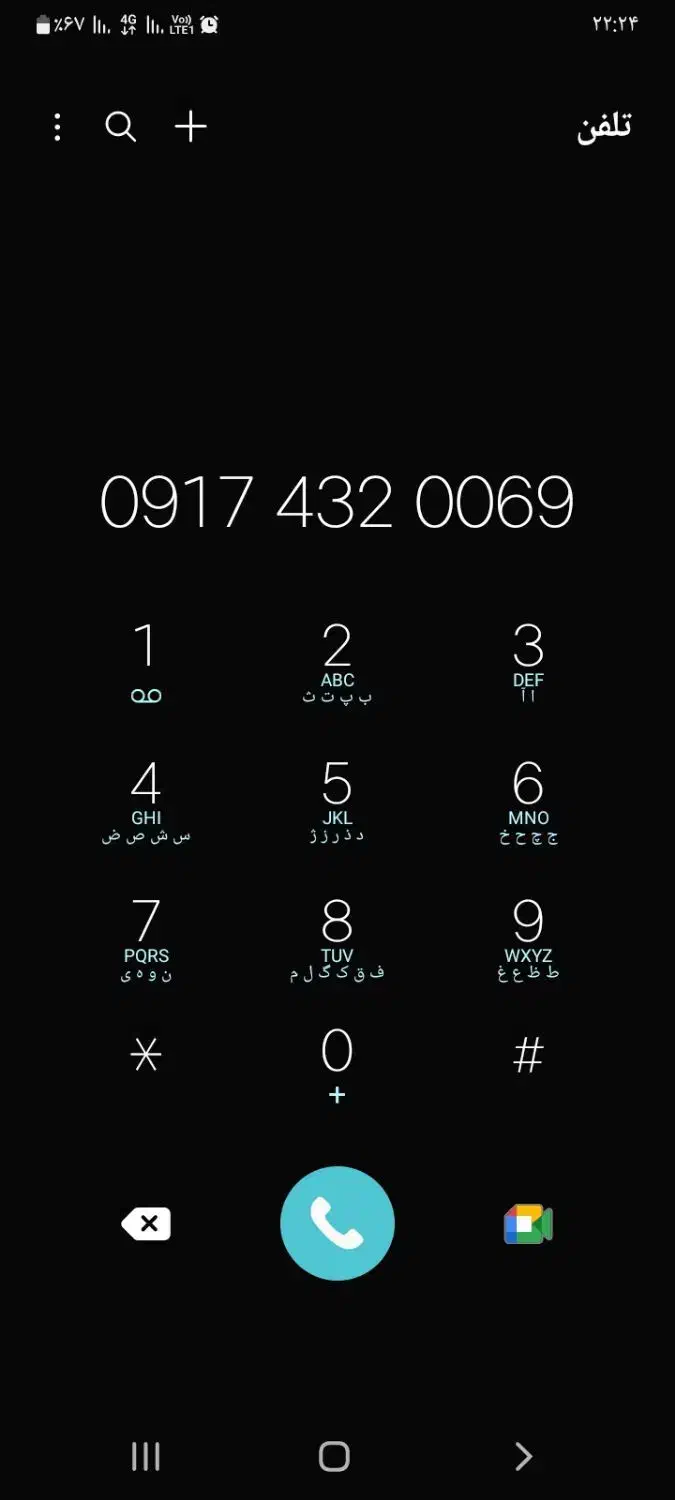Enter the star key
This screenshot has height=1500, width=675.
tap(146, 1055)
